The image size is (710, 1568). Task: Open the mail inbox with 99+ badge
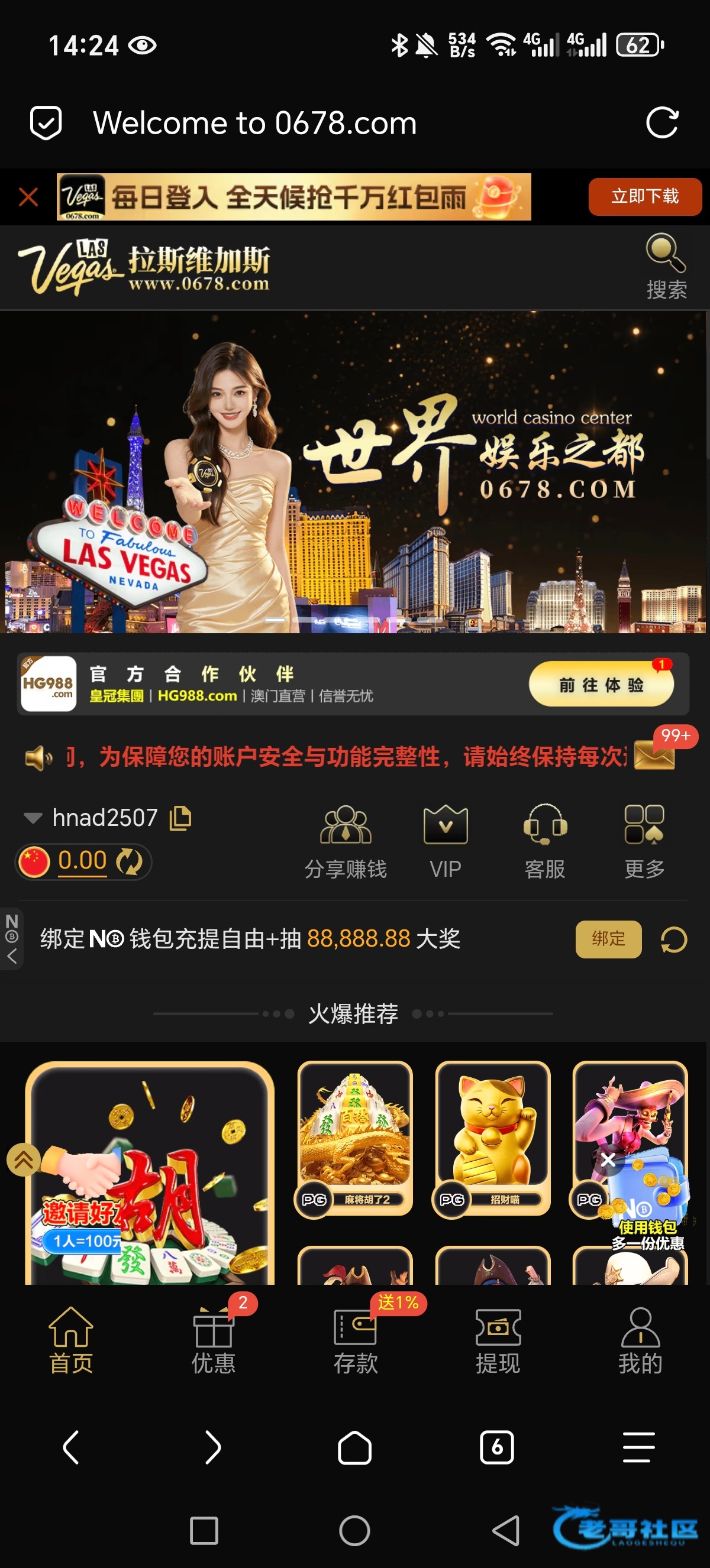tap(654, 756)
